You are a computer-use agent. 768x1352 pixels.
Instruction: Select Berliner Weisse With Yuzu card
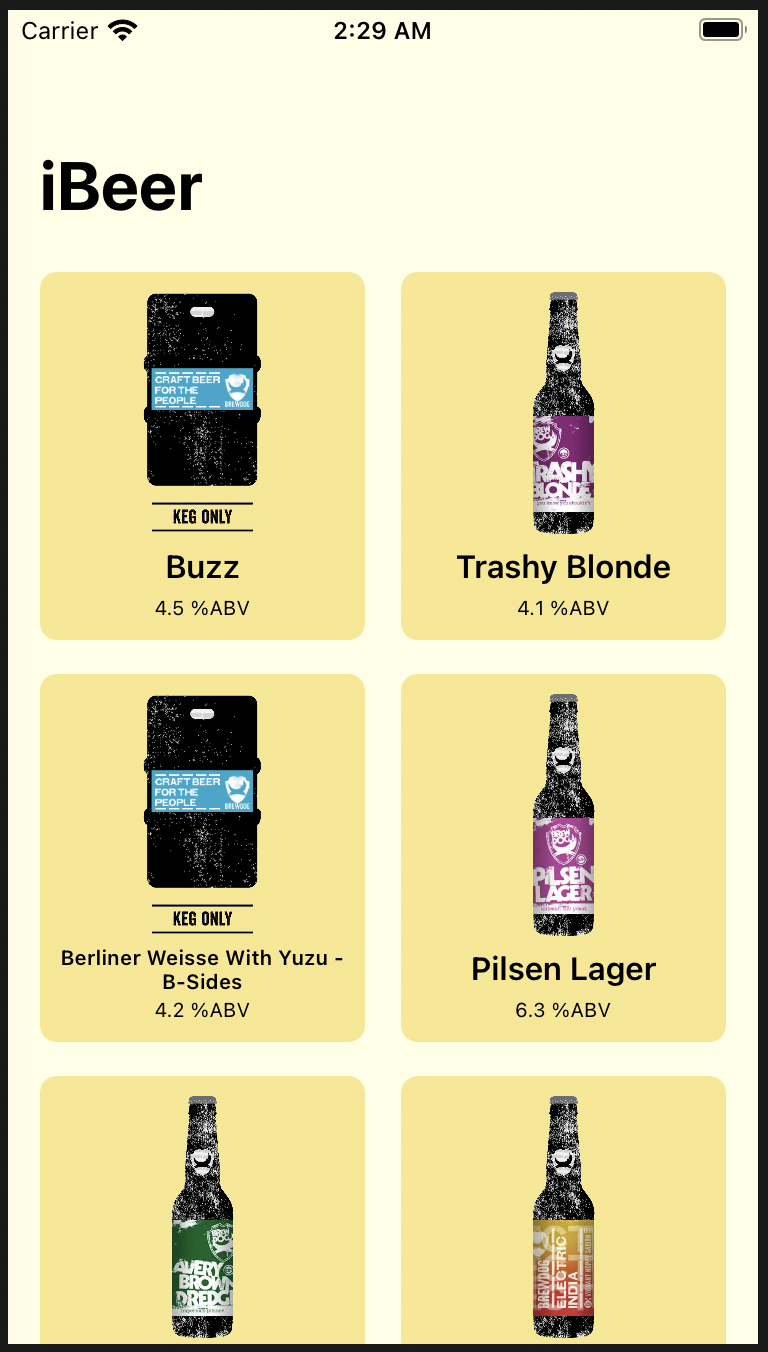point(202,857)
